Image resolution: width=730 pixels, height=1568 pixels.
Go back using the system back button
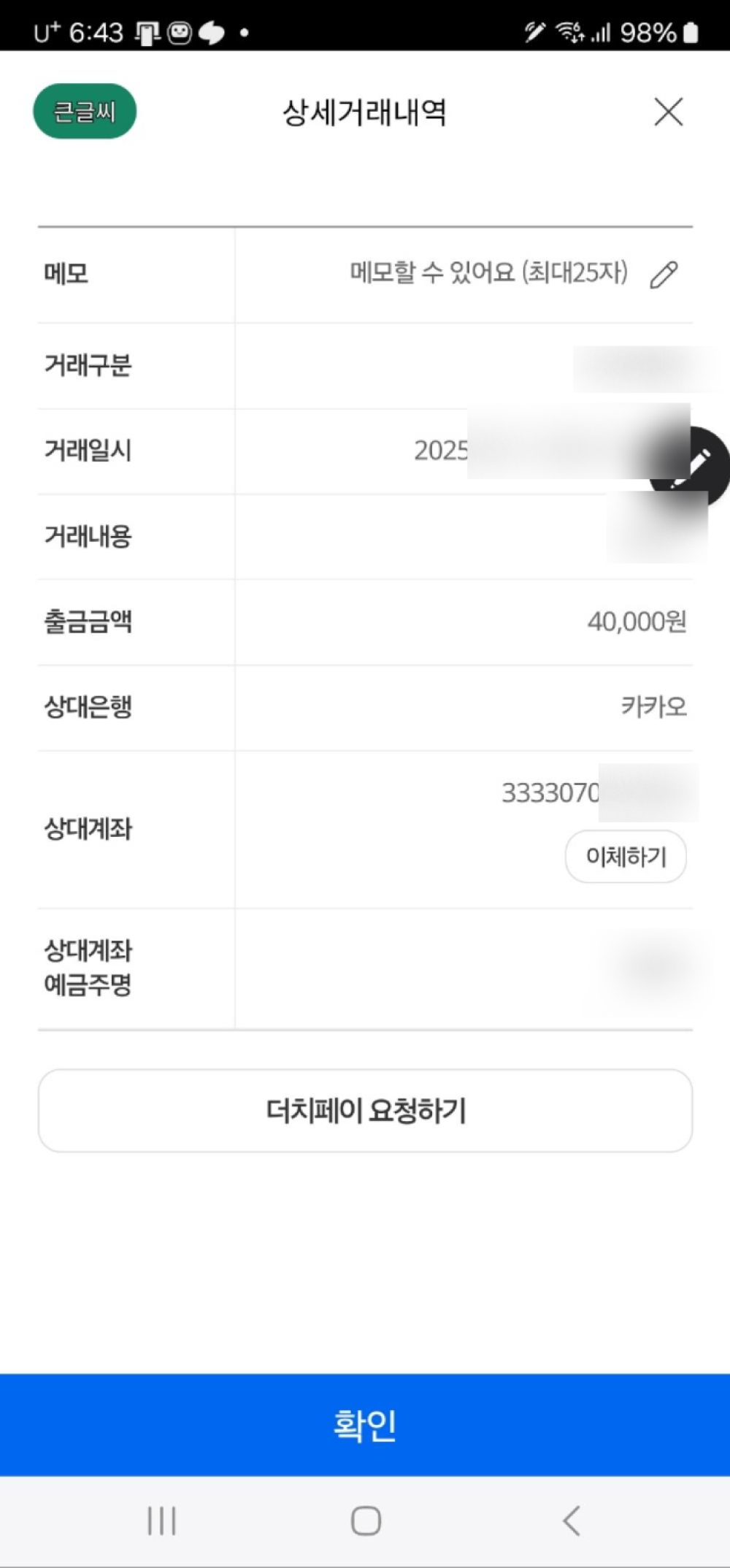(x=572, y=1521)
